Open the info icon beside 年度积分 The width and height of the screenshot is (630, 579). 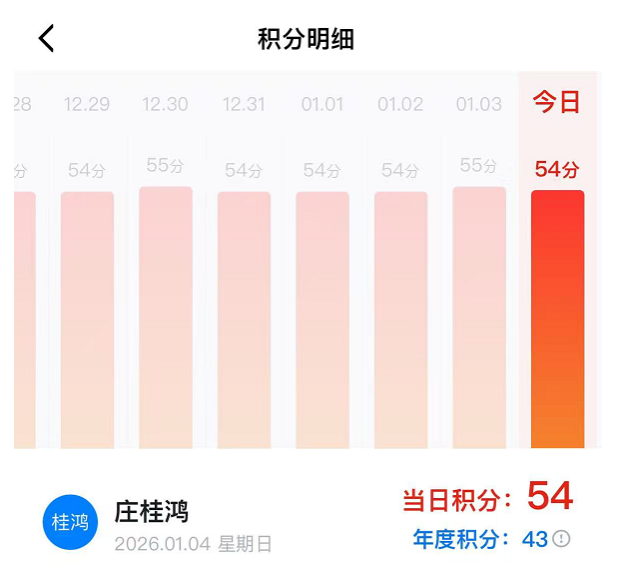(x=562, y=539)
